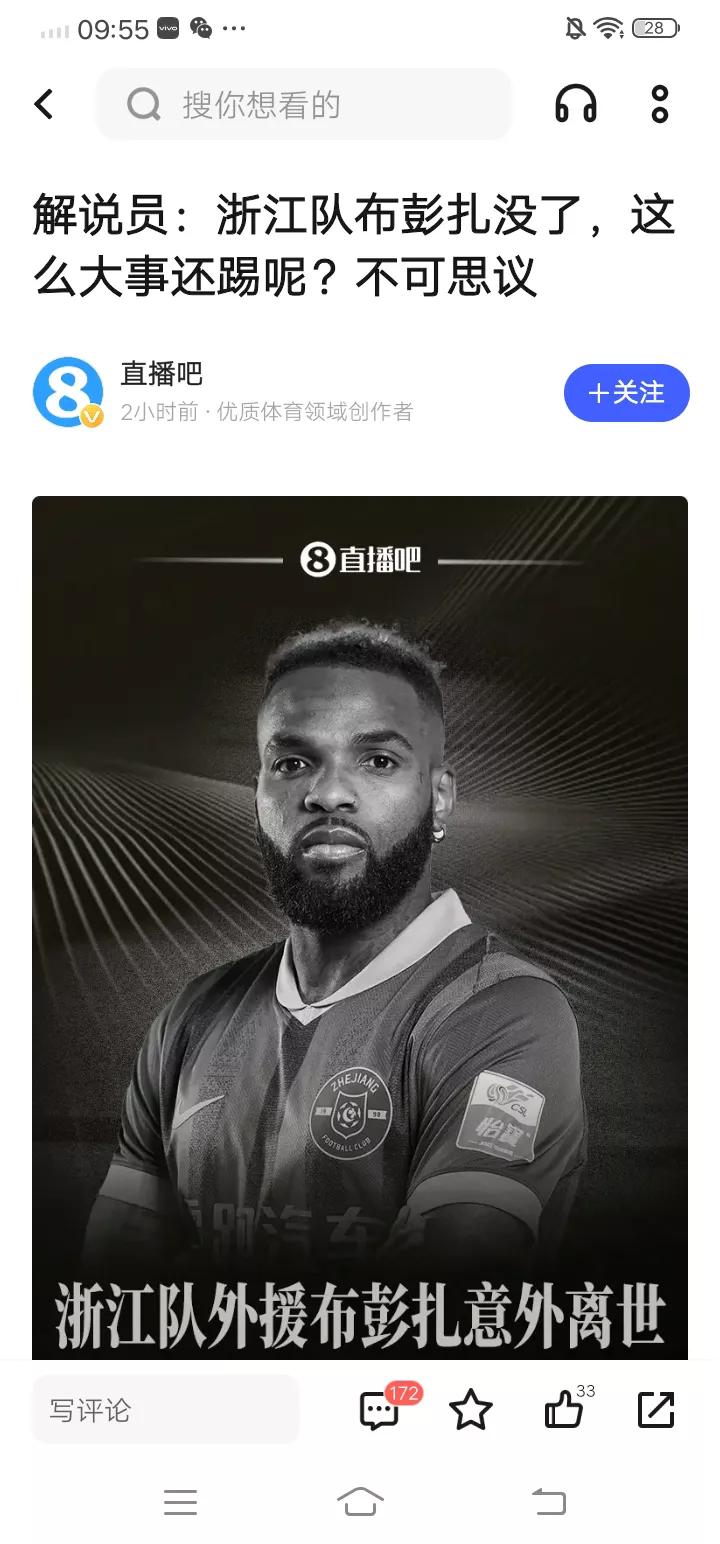The width and height of the screenshot is (720, 1544).
Task: Follow 直播吧 with the 关注 button
Action: [x=626, y=393]
